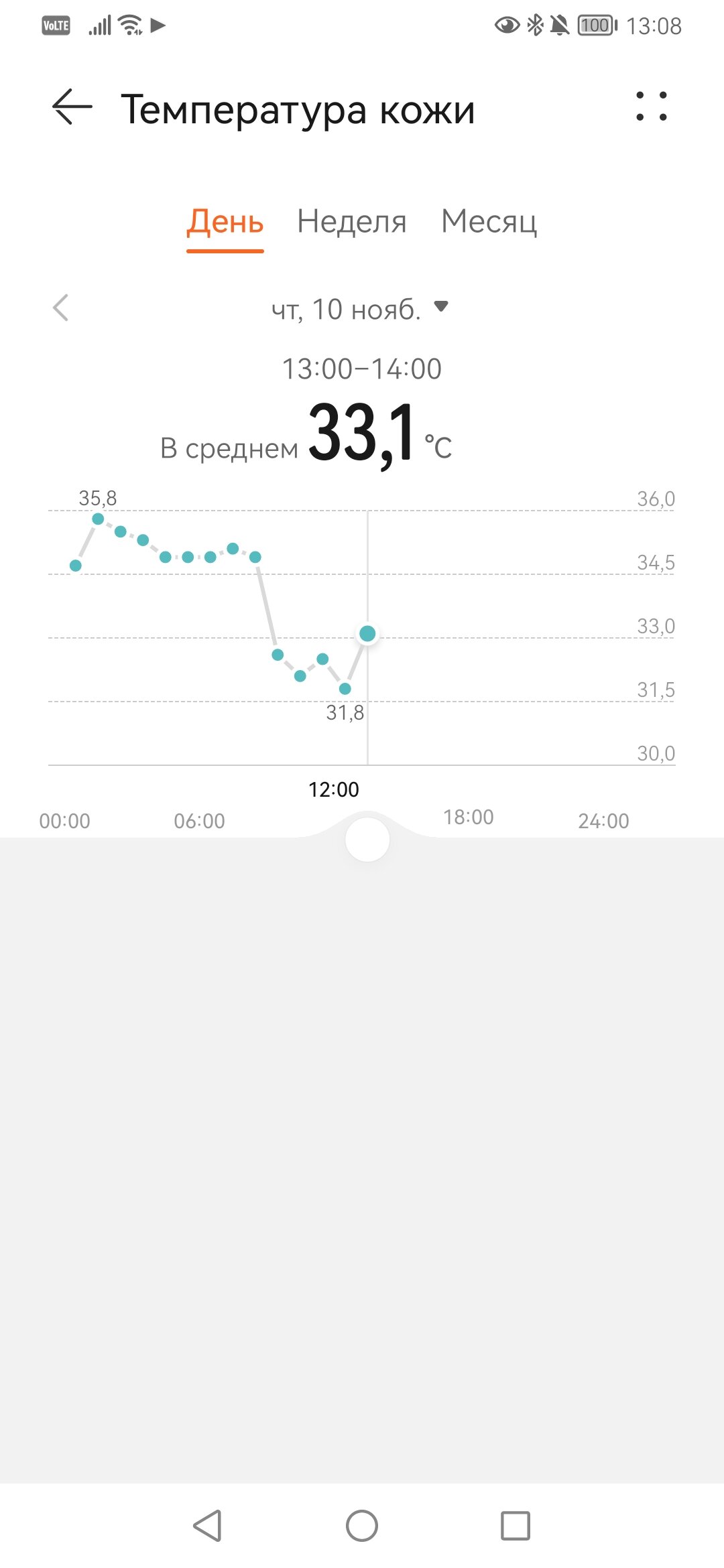Open recent apps with the square button
This screenshot has height=1568, width=724.
(516, 1526)
